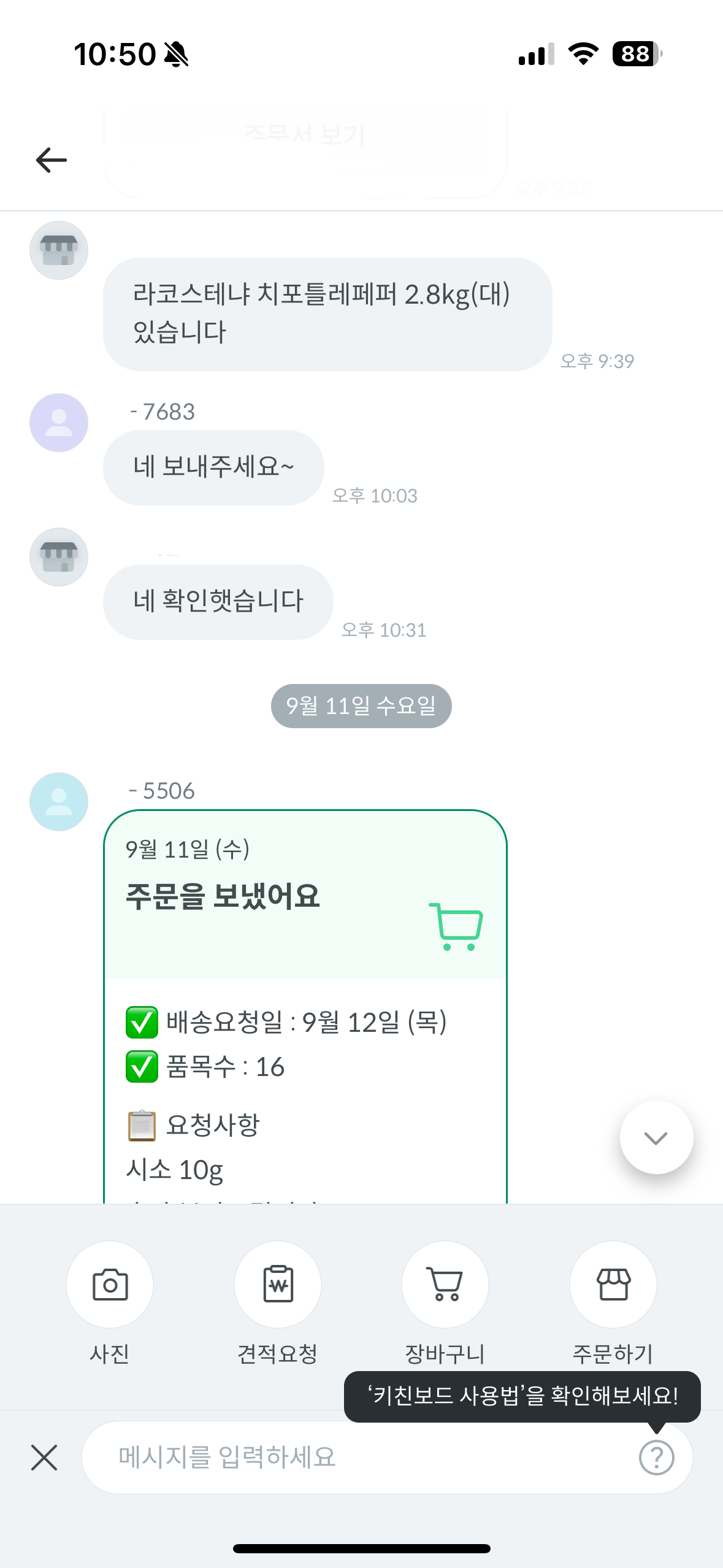
Task: Open the 장바구니 cart option
Action: 445,1285
